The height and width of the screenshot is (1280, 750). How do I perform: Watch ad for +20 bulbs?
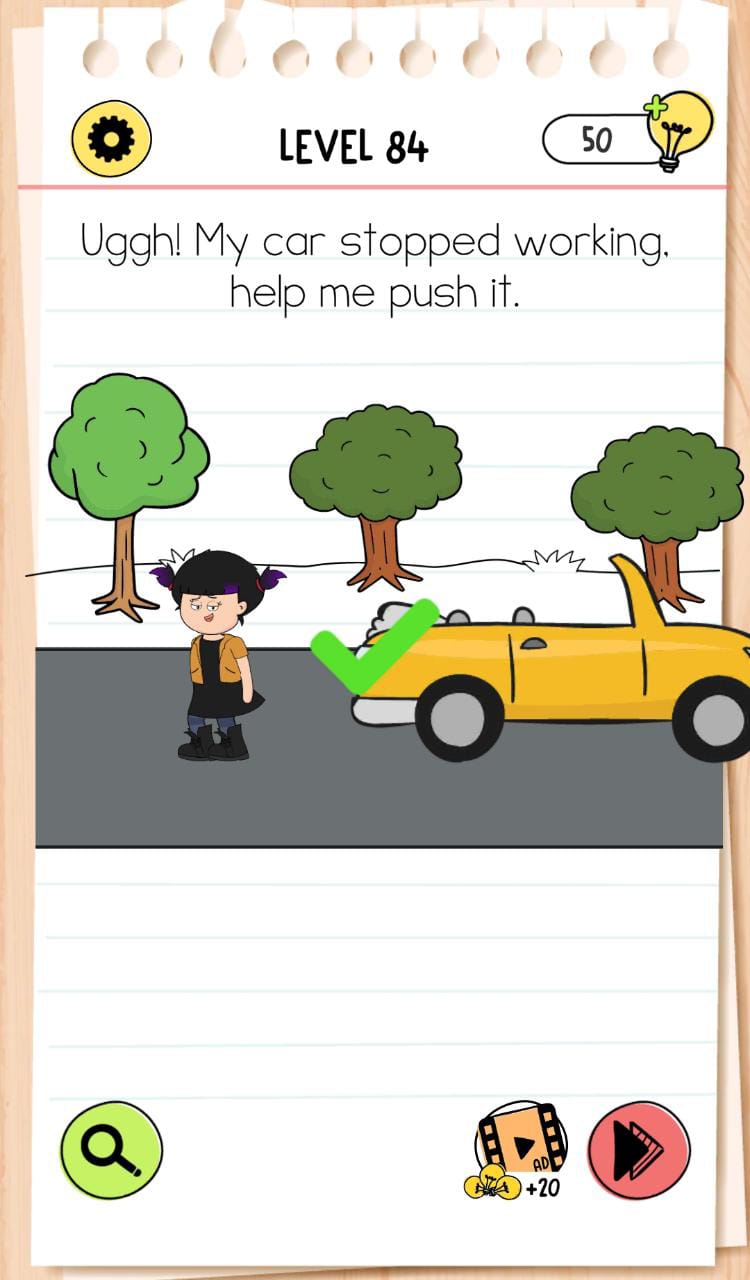click(x=519, y=1150)
